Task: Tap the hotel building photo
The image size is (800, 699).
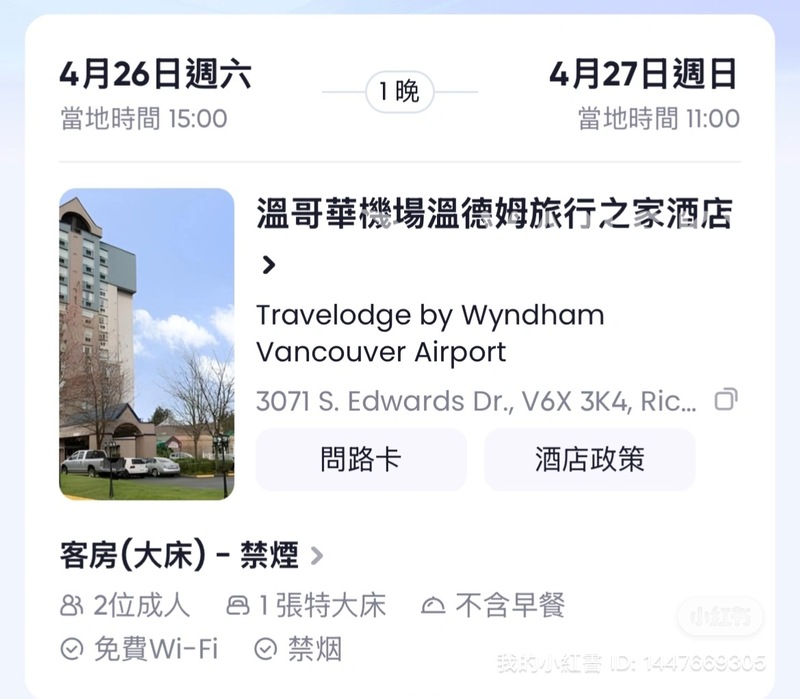Action: [146, 344]
